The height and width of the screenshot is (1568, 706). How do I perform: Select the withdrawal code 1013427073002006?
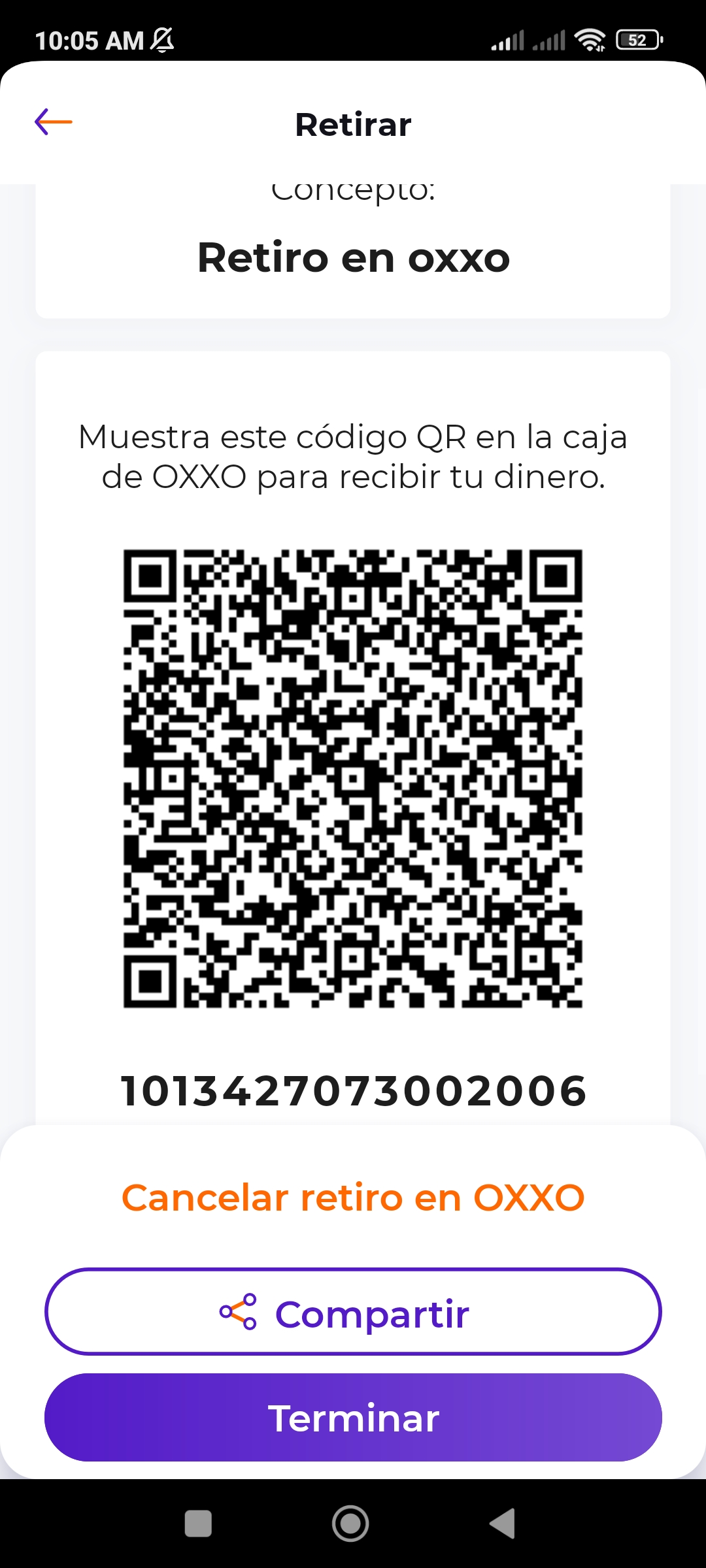pos(353,1088)
